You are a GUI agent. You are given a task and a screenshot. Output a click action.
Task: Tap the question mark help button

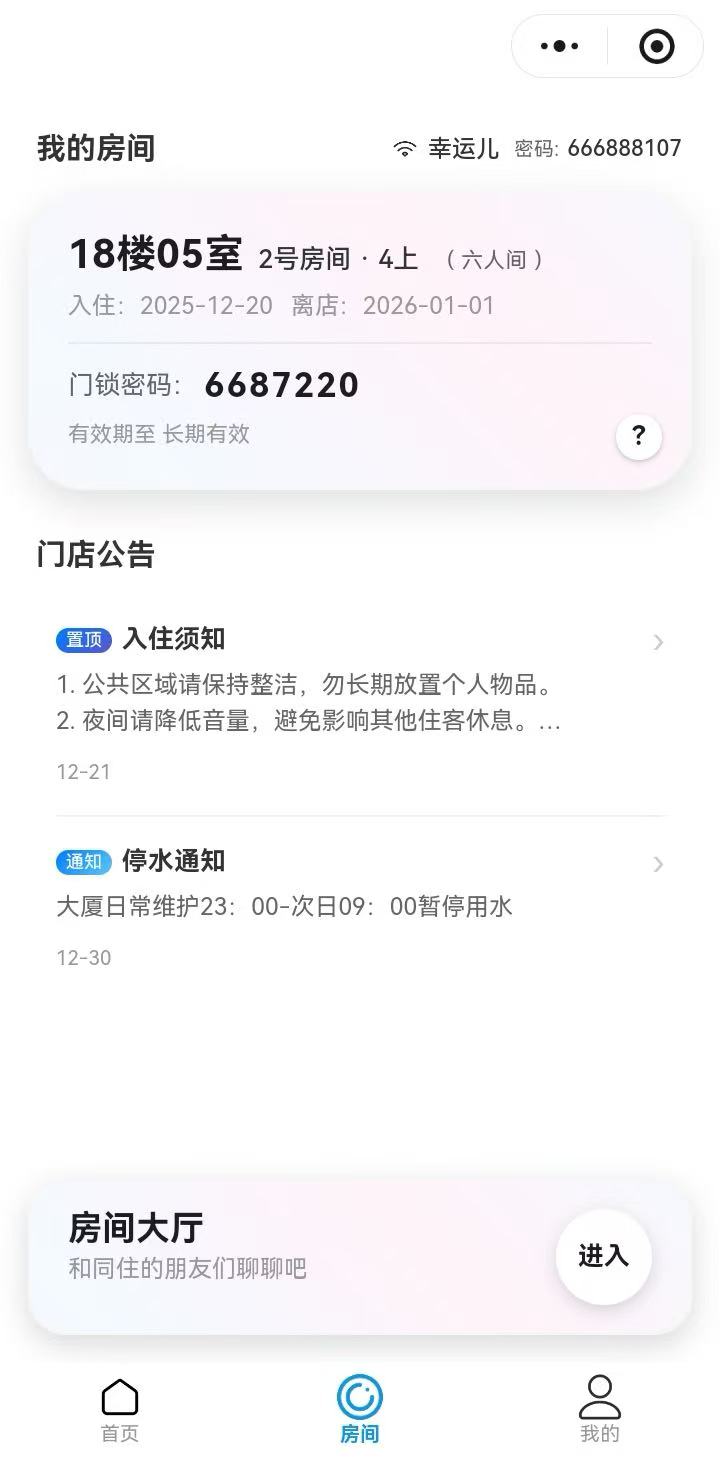pos(639,436)
